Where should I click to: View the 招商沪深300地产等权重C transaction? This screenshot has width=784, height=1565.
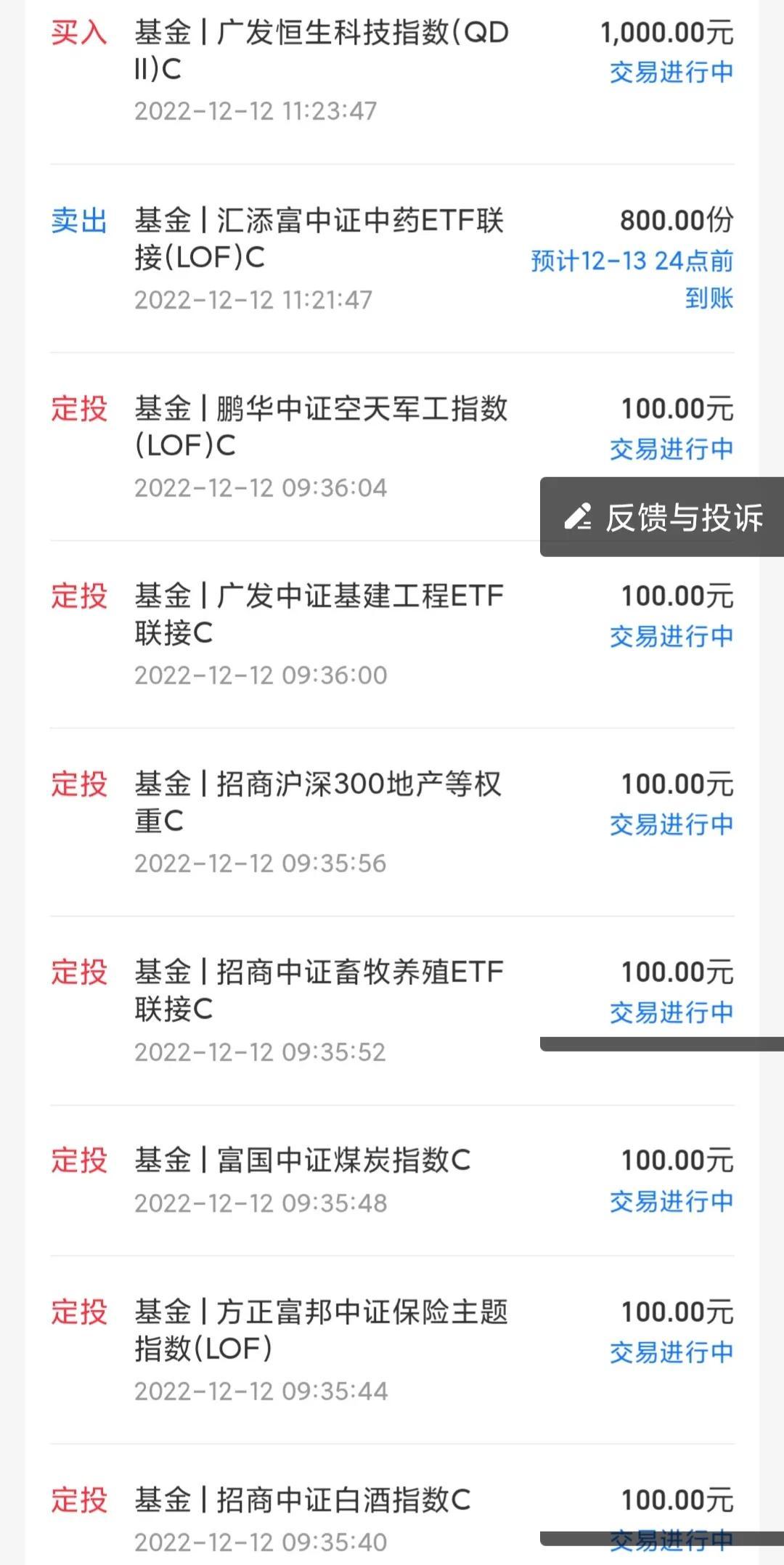(x=392, y=823)
